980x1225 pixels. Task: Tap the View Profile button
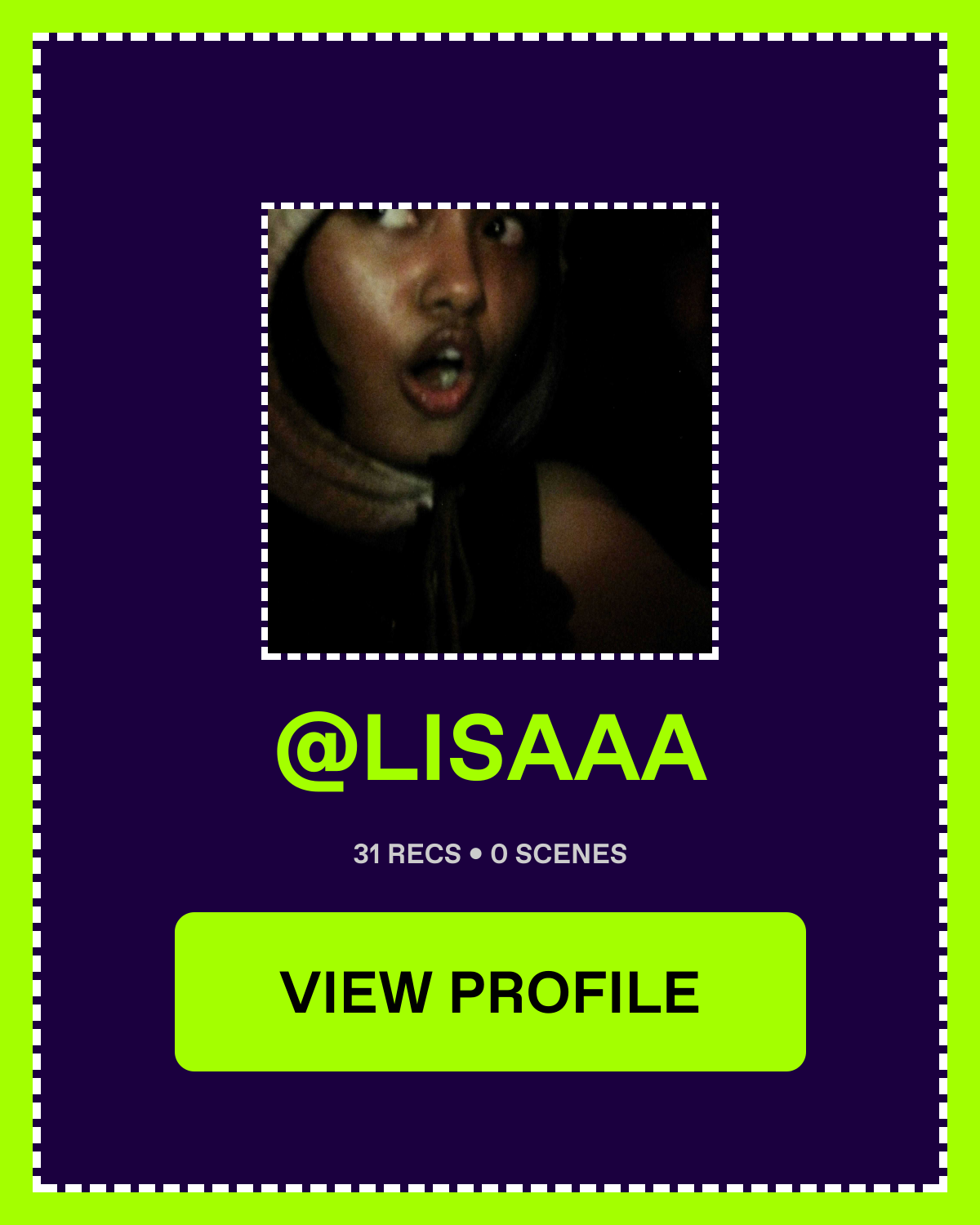click(490, 991)
